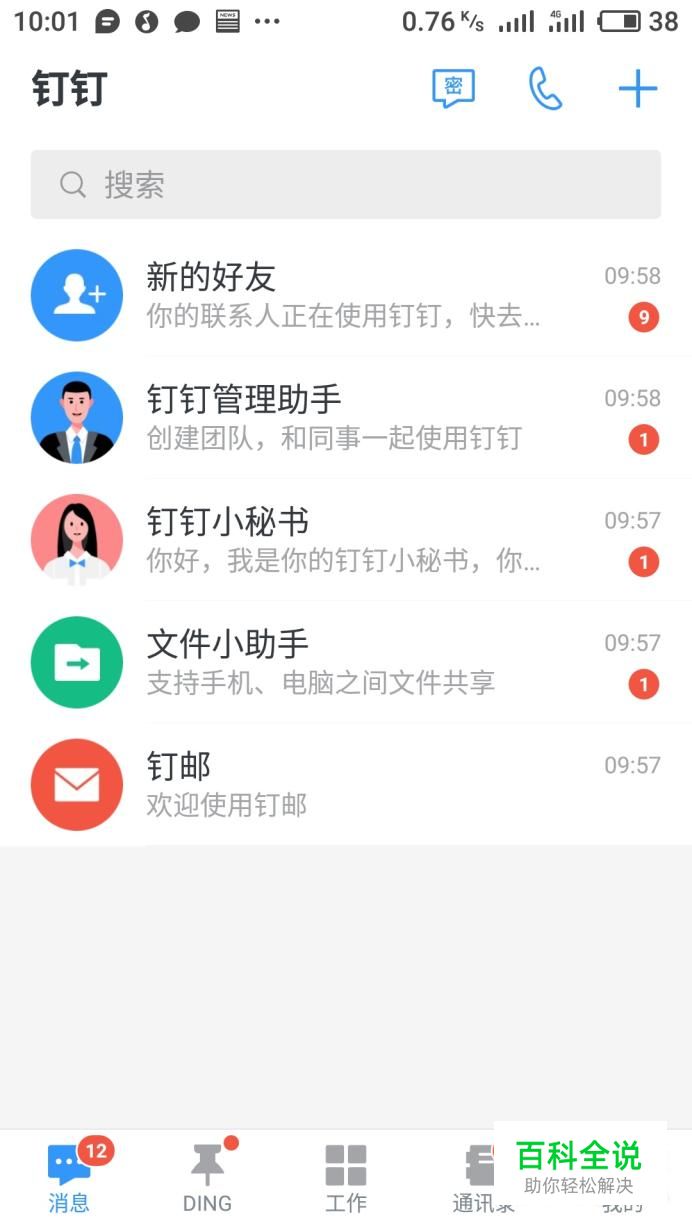Open 文件小助手 file assistant
The image size is (692, 1230).
345,662
